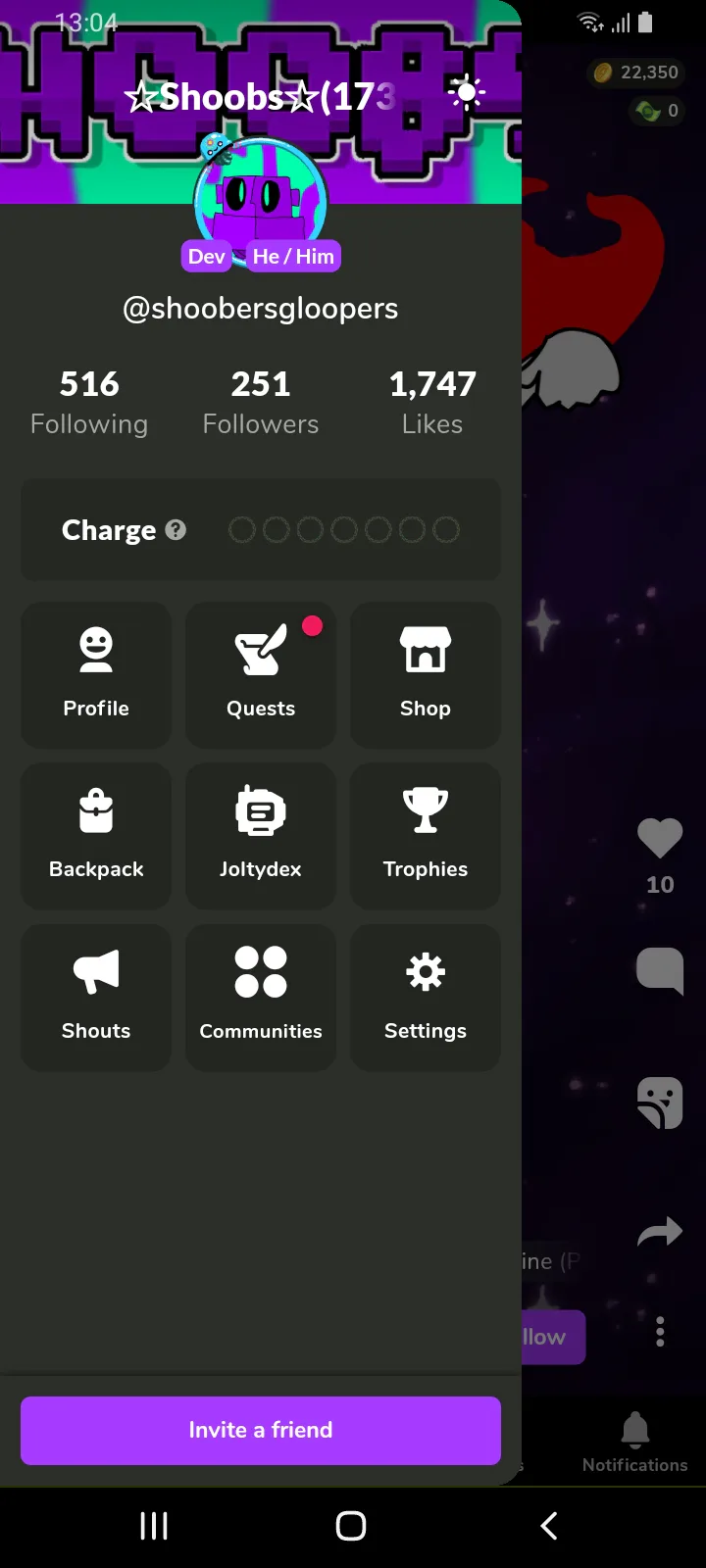The image size is (706, 1568).
Task: Open the Profile tile
Action: [x=96, y=674]
